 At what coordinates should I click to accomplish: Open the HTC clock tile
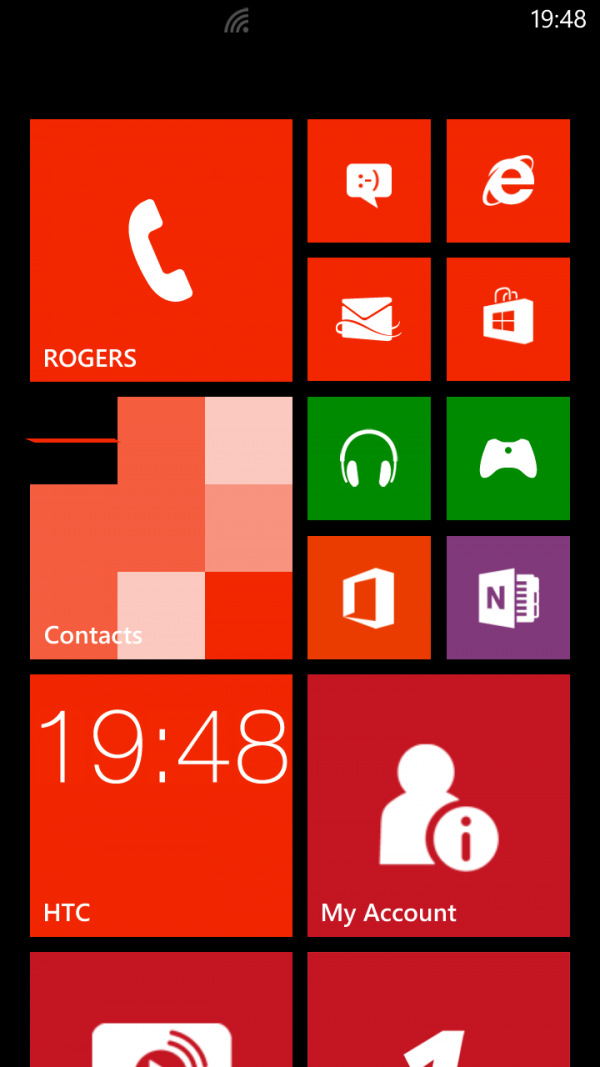(x=161, y=805)
